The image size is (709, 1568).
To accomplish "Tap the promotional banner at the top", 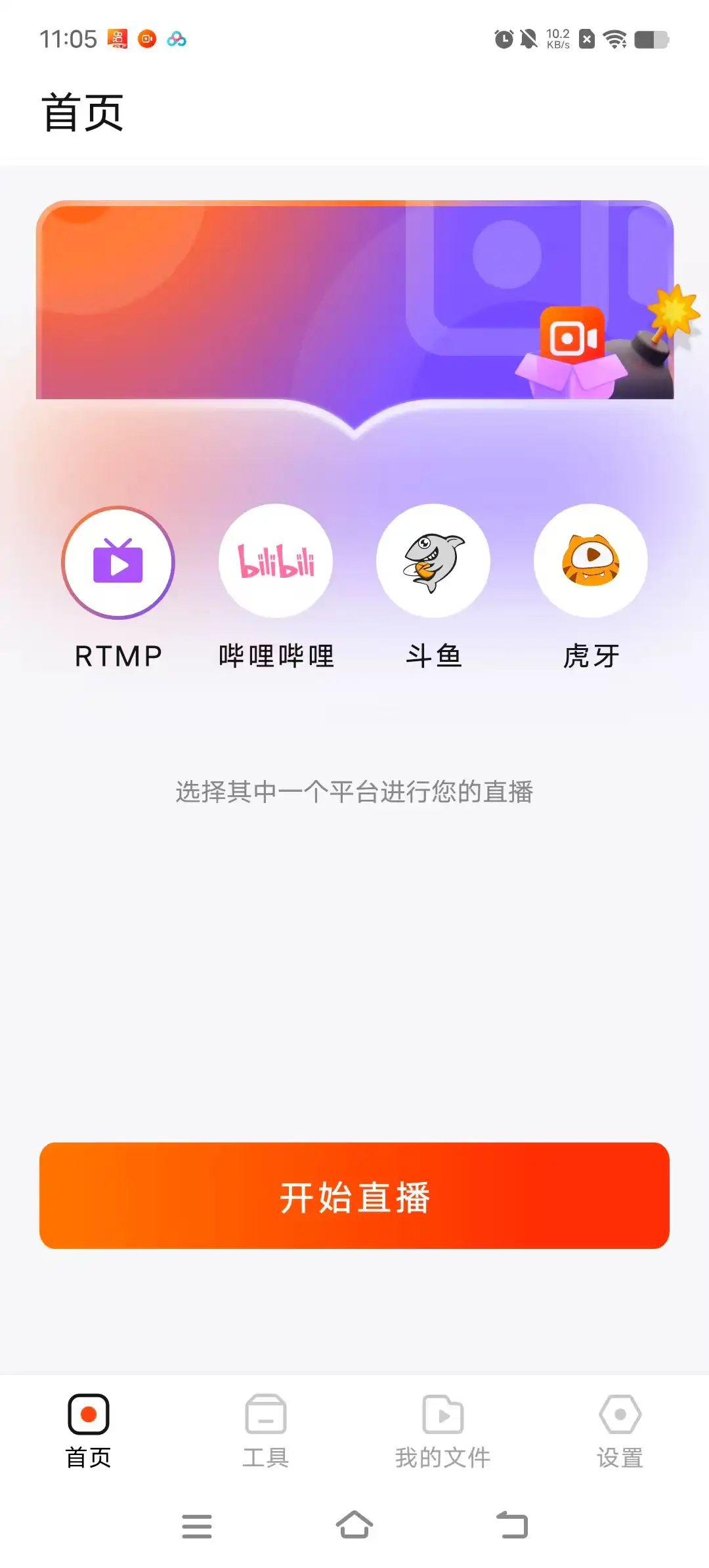I will [x=354, y=299].
